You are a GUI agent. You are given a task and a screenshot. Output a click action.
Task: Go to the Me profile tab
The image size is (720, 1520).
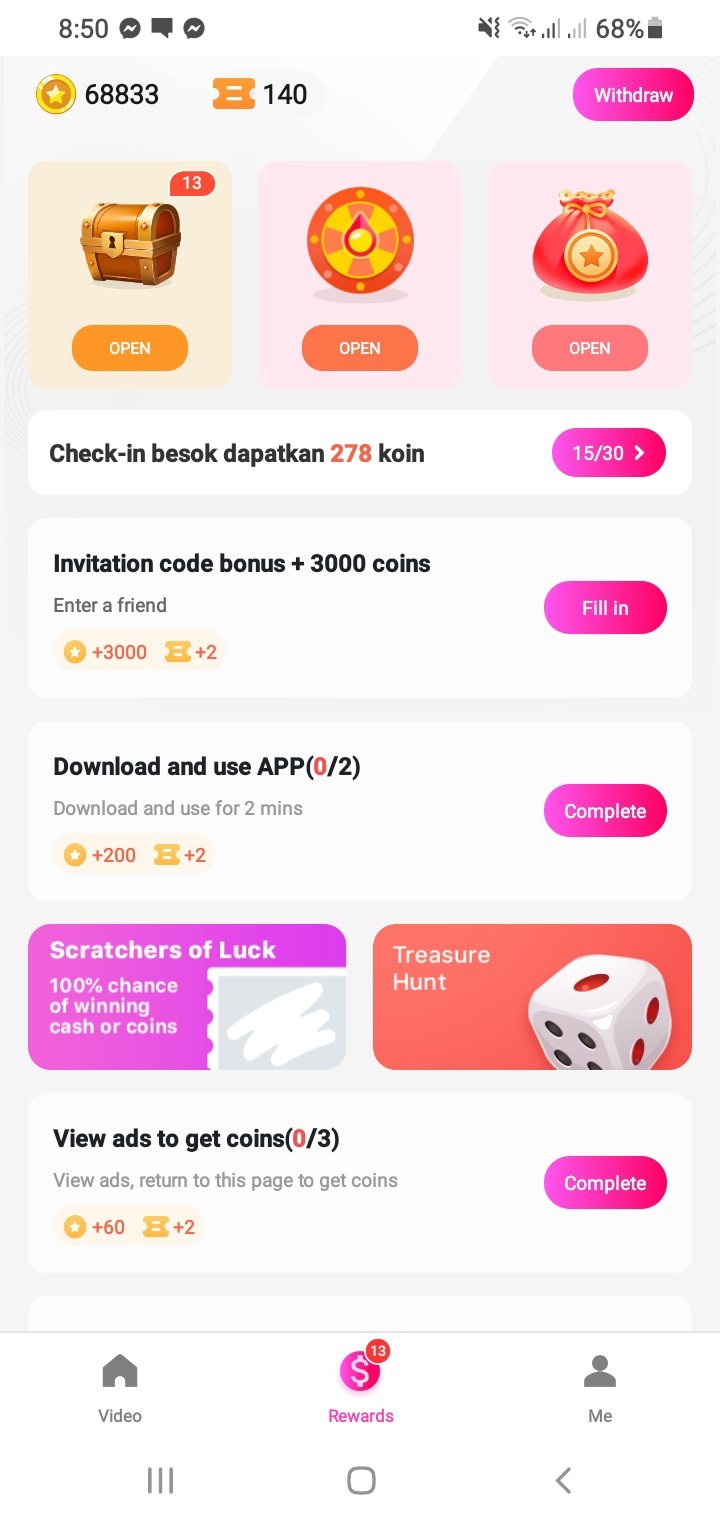(x=600, y=1387)
